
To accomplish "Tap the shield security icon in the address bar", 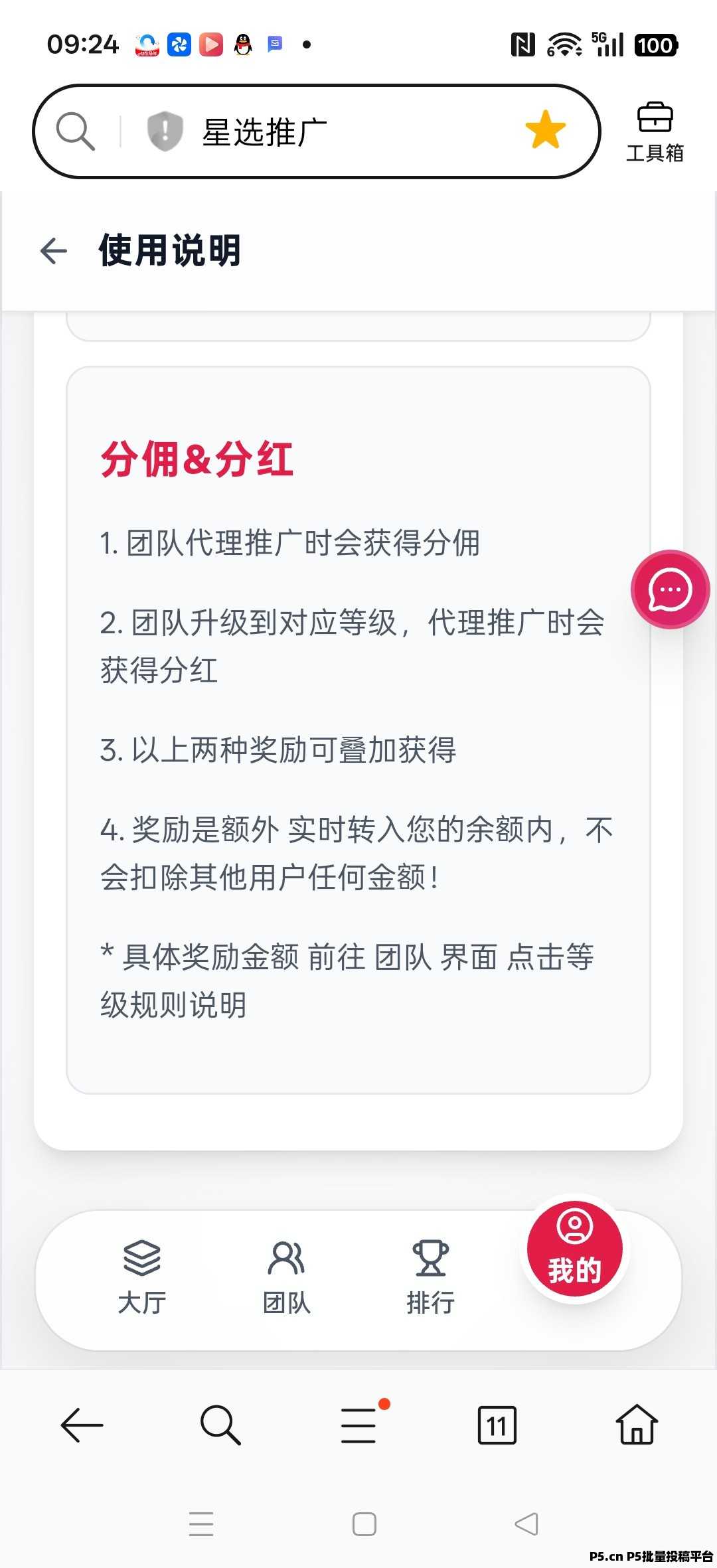I will [163, 131].
